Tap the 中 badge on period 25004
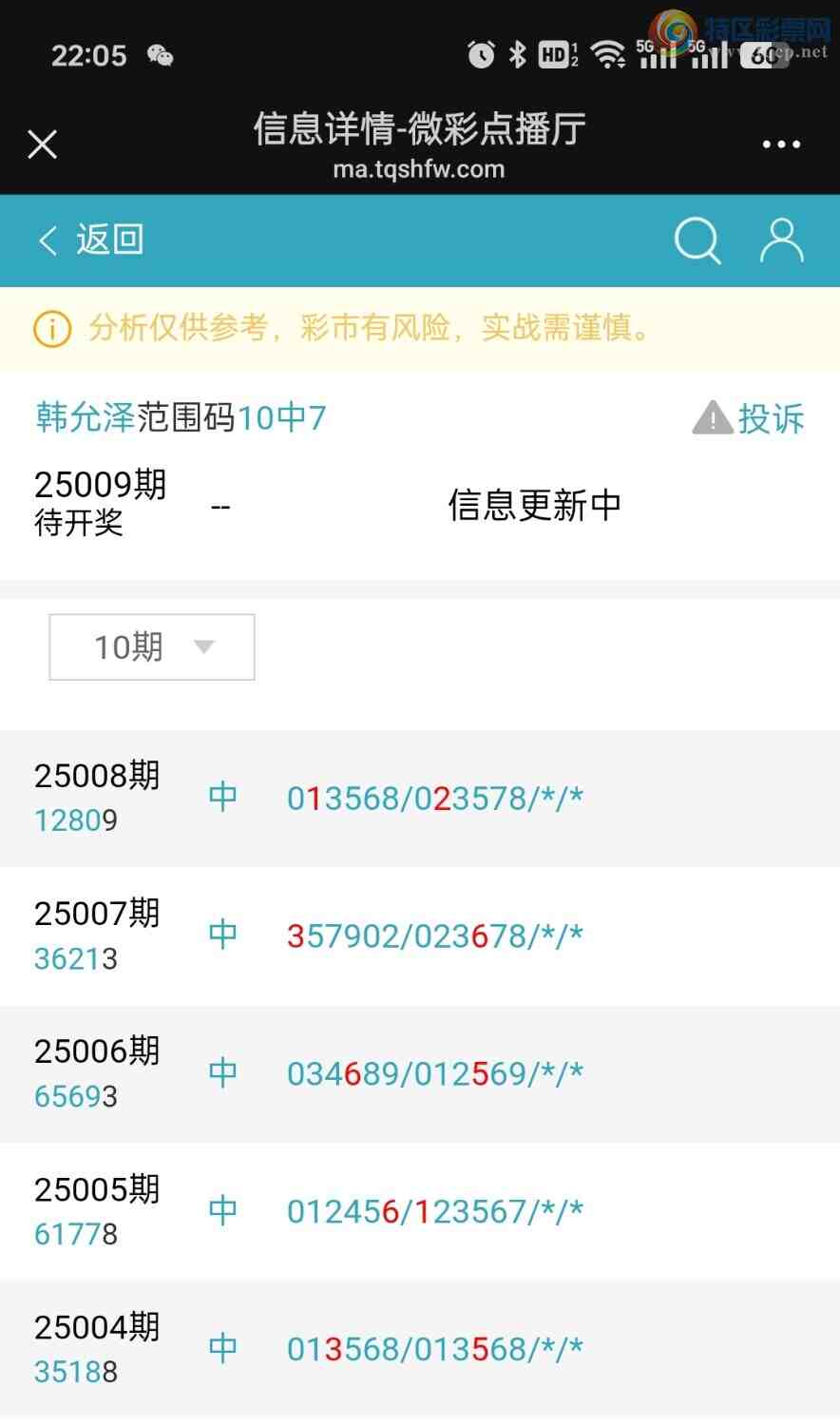Viewport: 840px width, 1426px height. click(221, 1348)
